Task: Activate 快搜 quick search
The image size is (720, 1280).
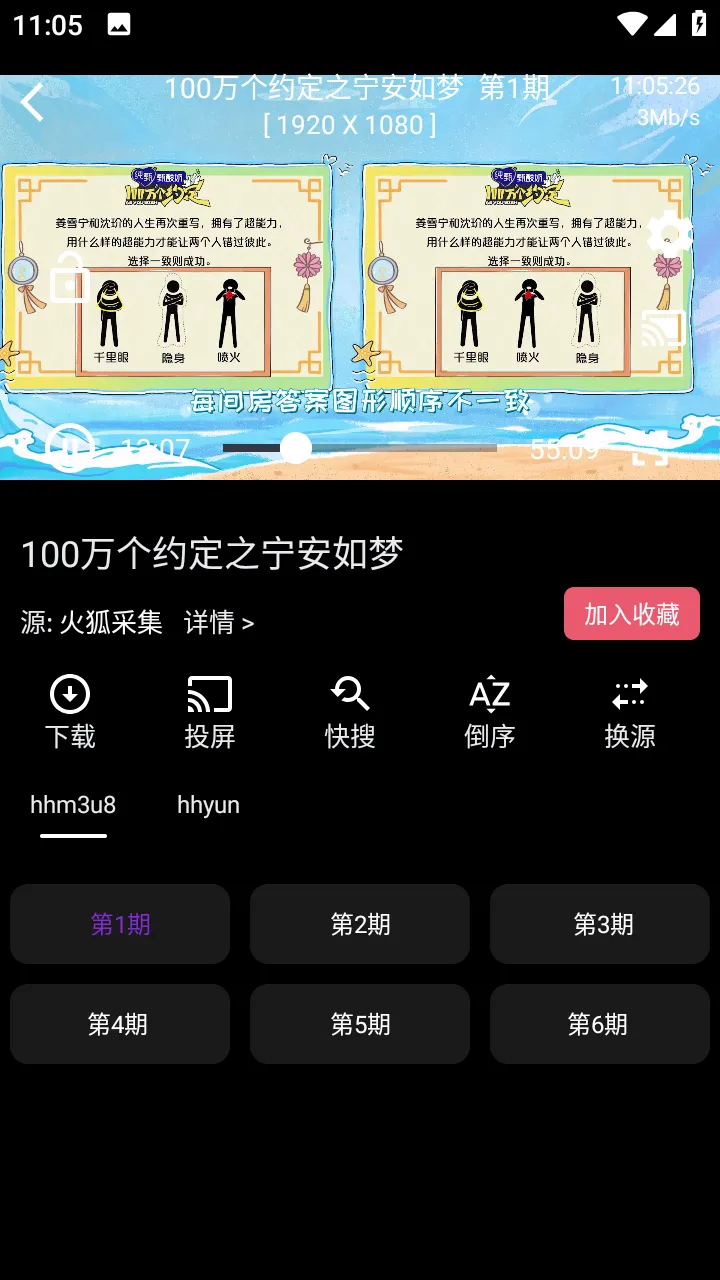Action: coord(348,710)
